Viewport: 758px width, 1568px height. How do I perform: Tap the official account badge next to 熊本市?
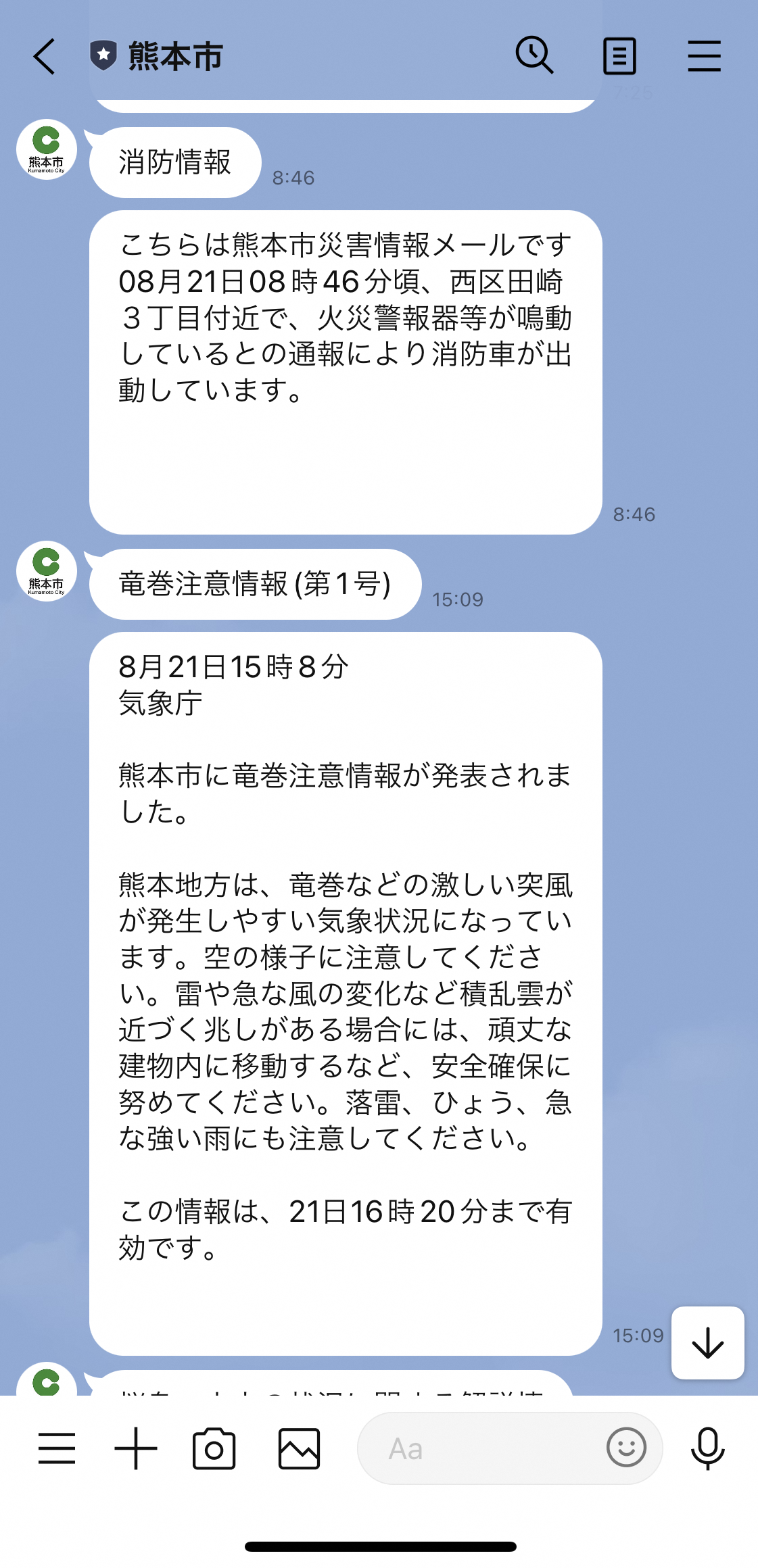(x=103, y=57)
